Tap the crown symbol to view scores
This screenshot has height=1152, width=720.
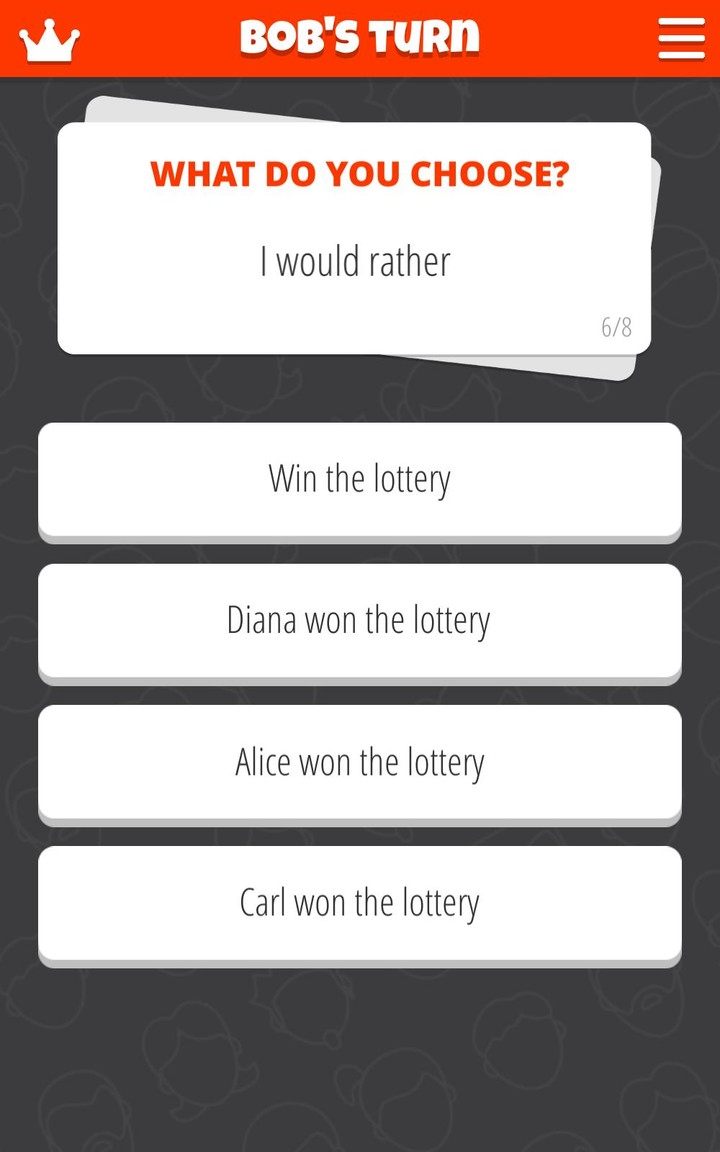click(48, 39)
